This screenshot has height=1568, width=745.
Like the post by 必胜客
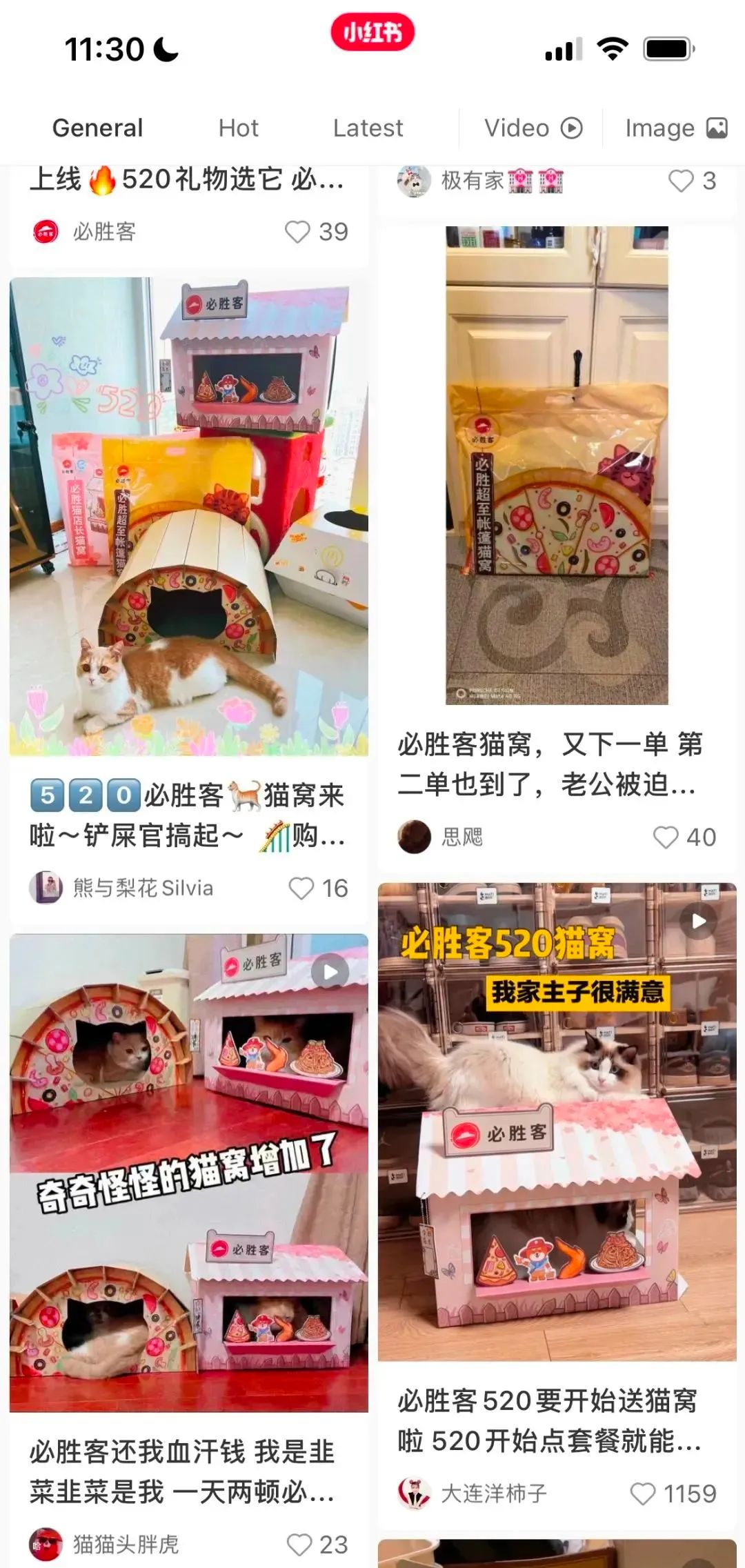pyautogui.click(x=298, y=232)
